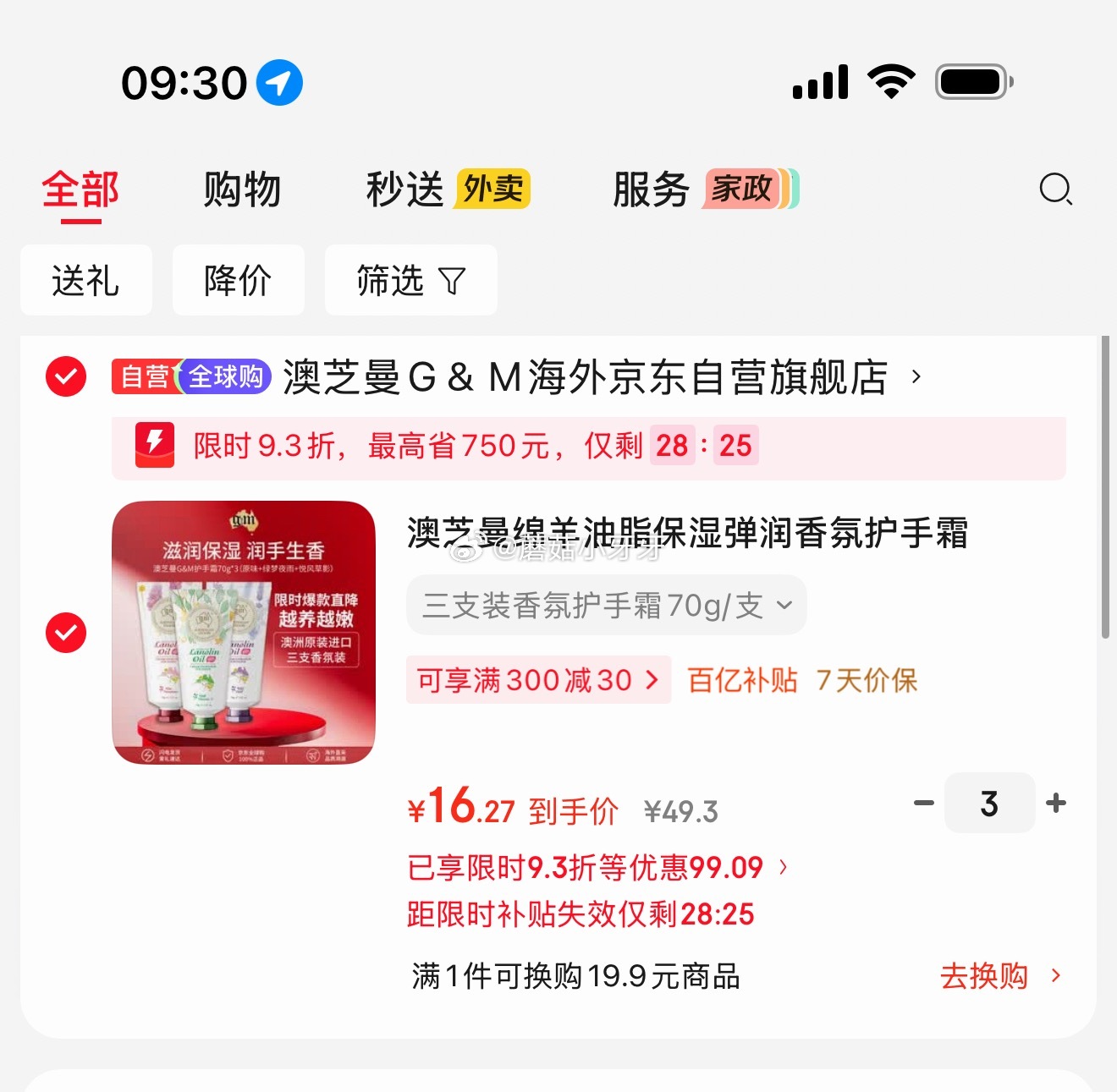Screen dimensions: 1117x1092
Task: Go to 去换购 add-on offer
Action: coord(999,976)
